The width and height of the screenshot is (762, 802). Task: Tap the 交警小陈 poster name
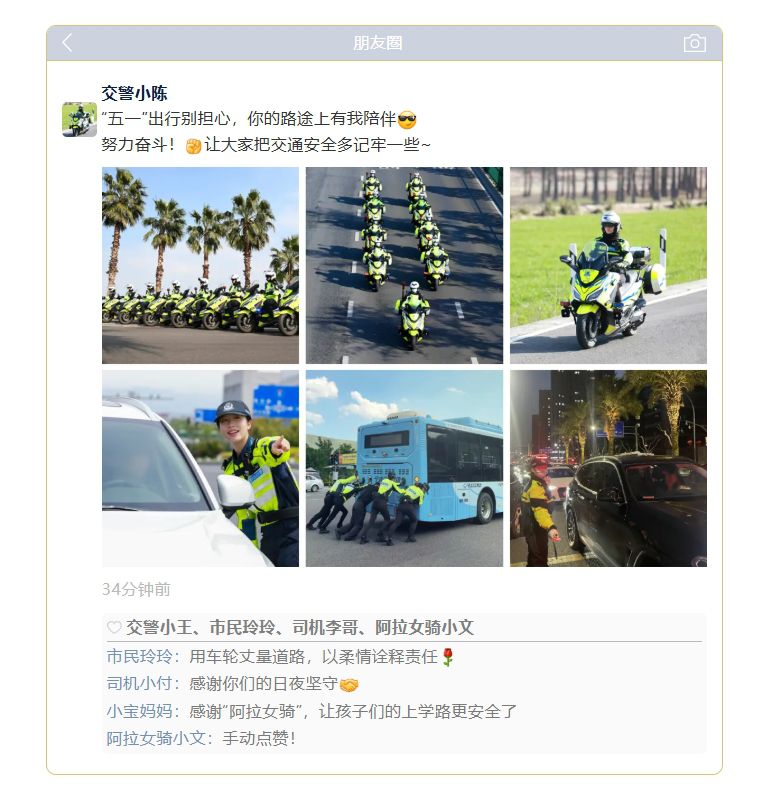(x=134, y=93)
